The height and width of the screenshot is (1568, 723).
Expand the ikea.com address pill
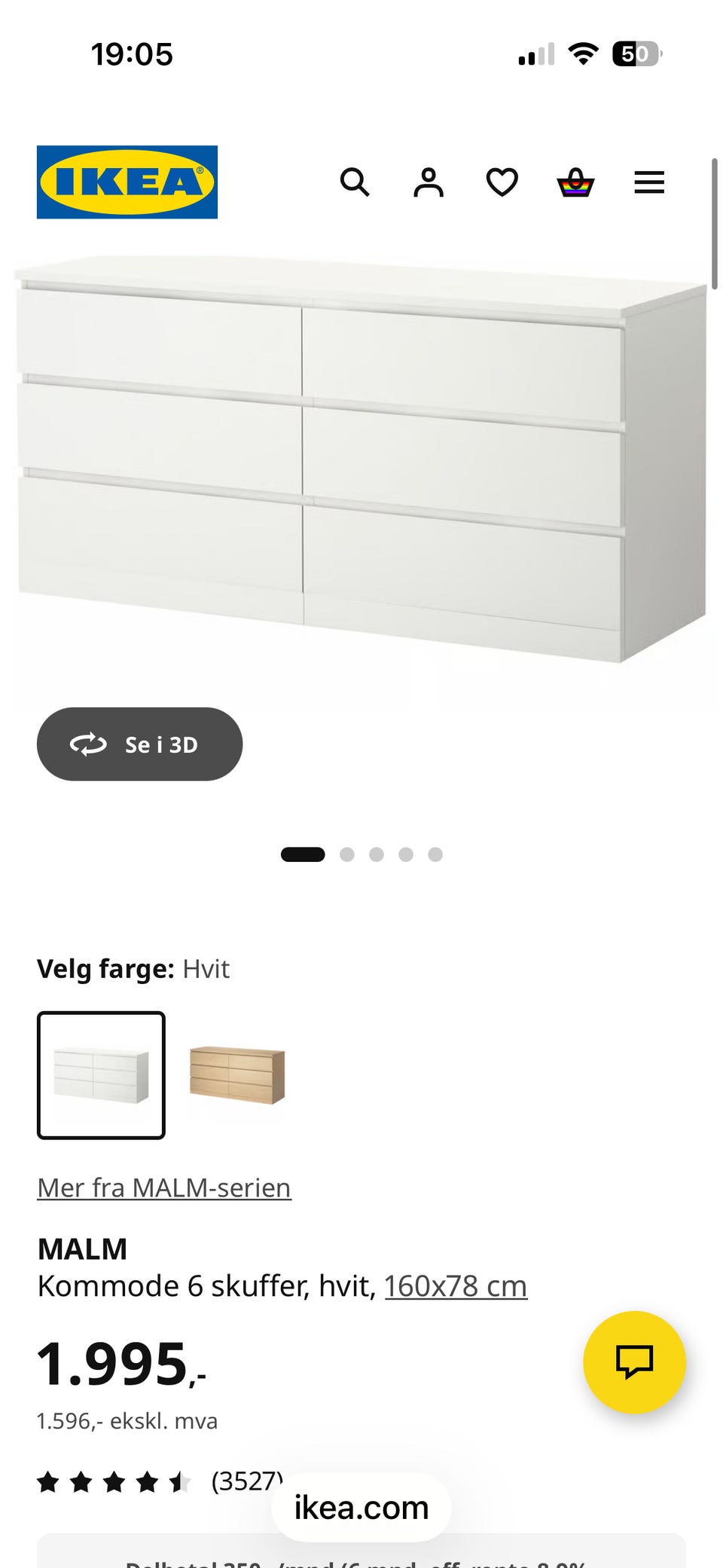[x=360, y=1508]
